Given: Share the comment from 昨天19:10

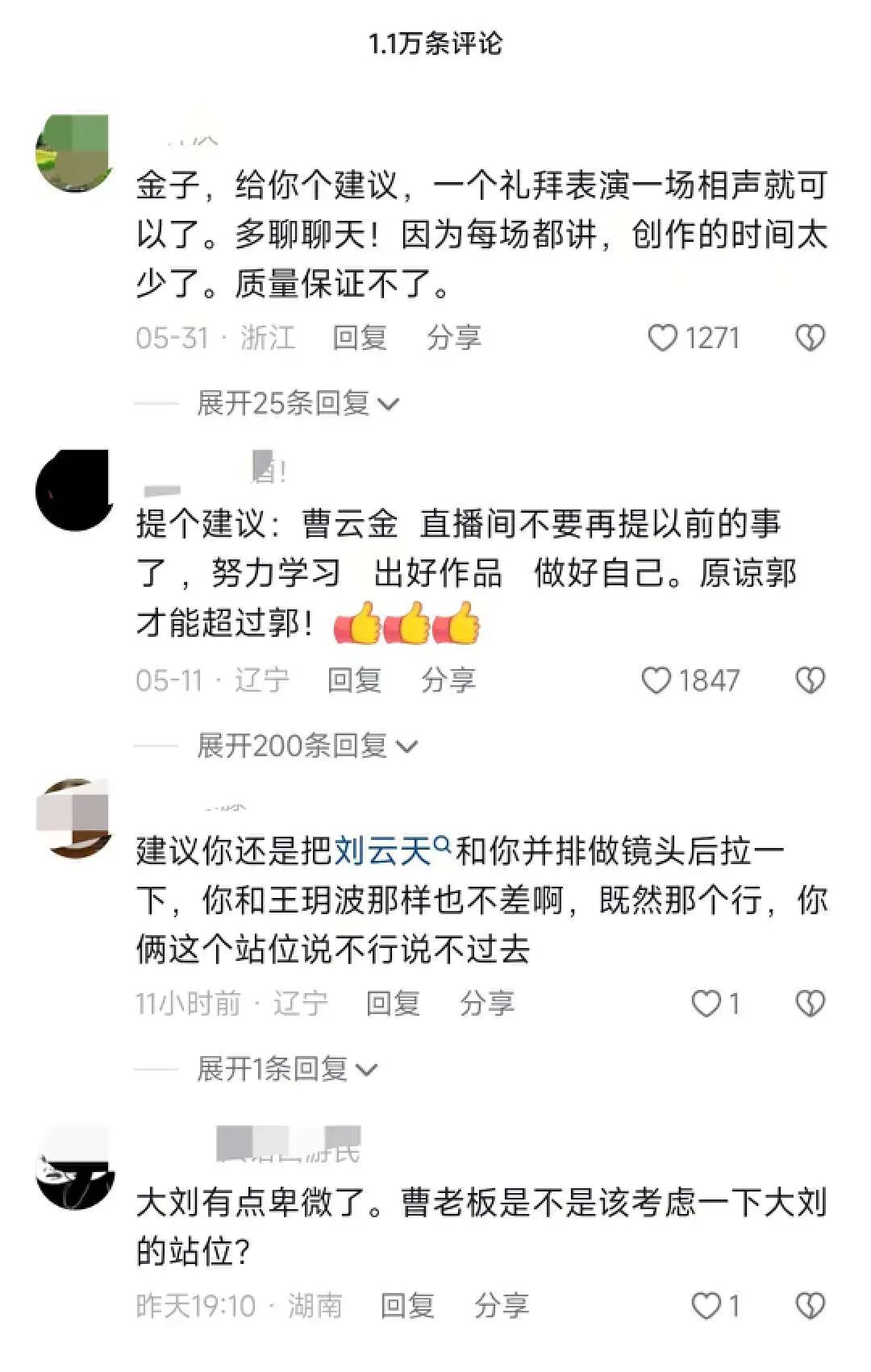Looking at the screenshot, I should 502,1306.
